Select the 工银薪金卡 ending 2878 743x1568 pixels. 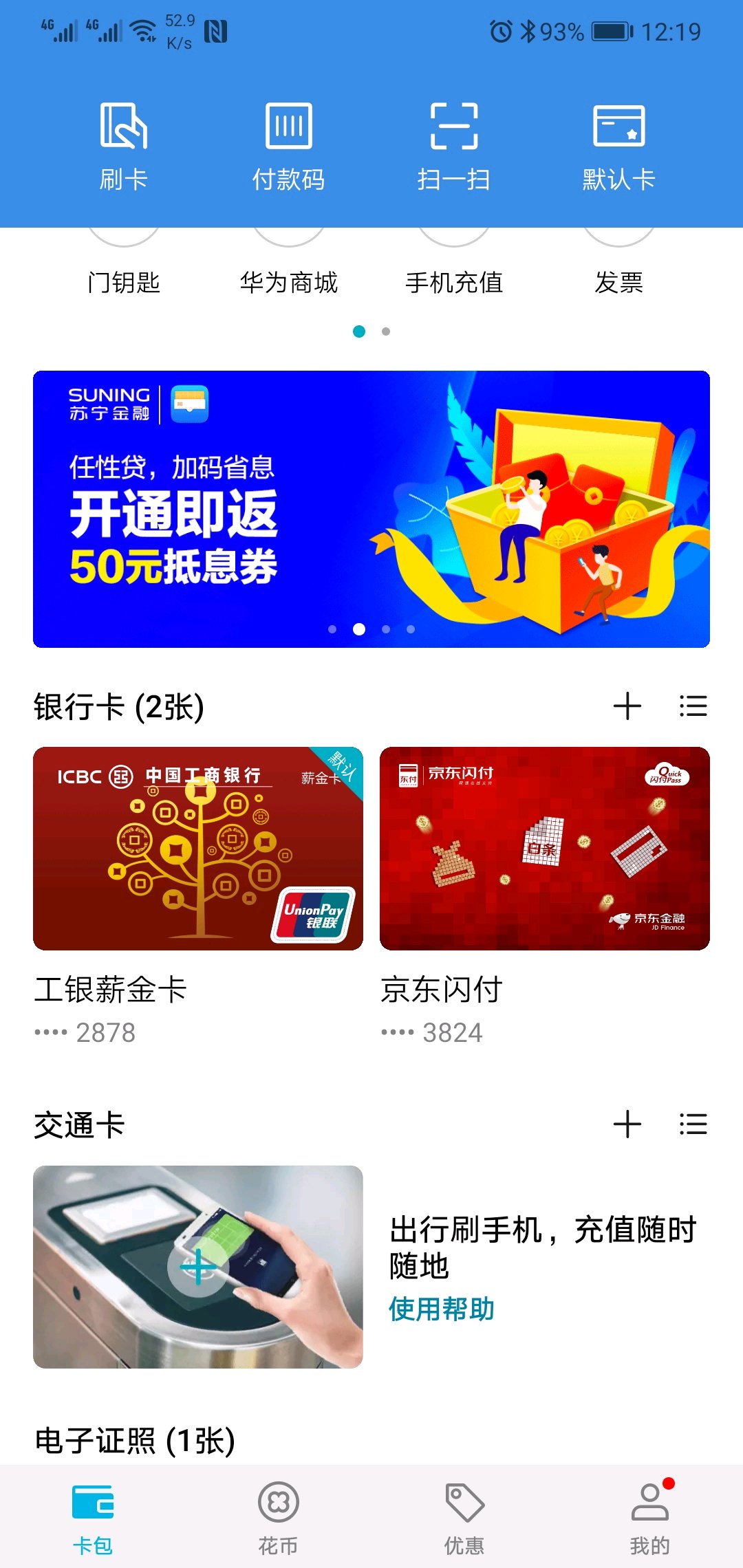[x=198, y=849]
